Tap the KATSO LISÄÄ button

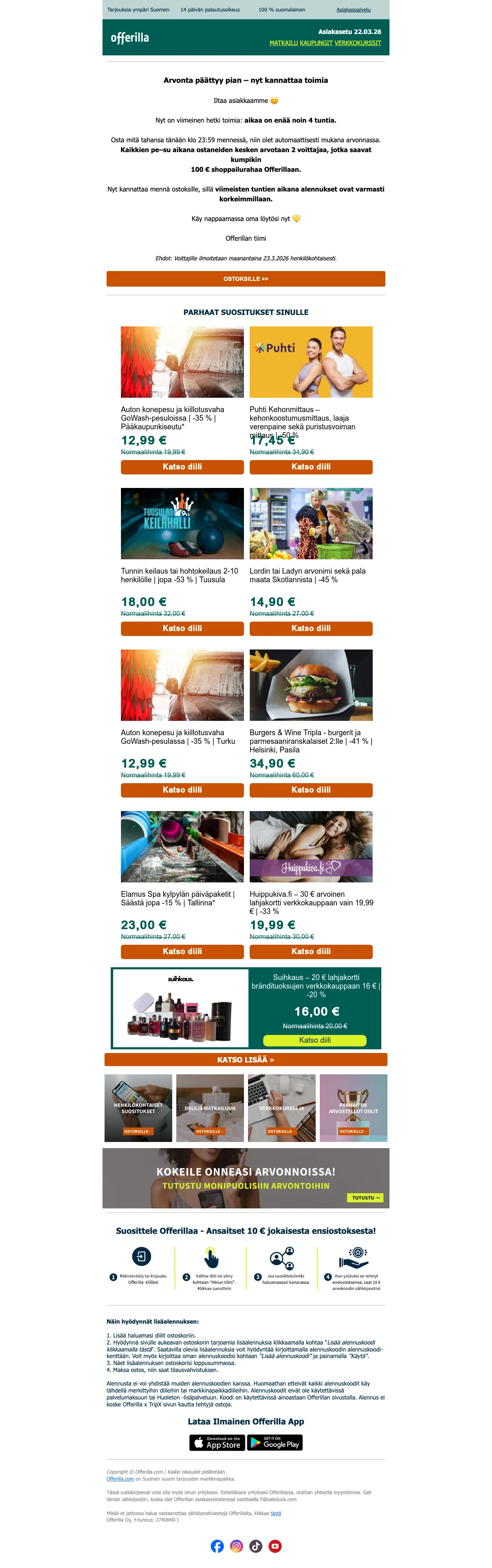(x=246, y=1060)
